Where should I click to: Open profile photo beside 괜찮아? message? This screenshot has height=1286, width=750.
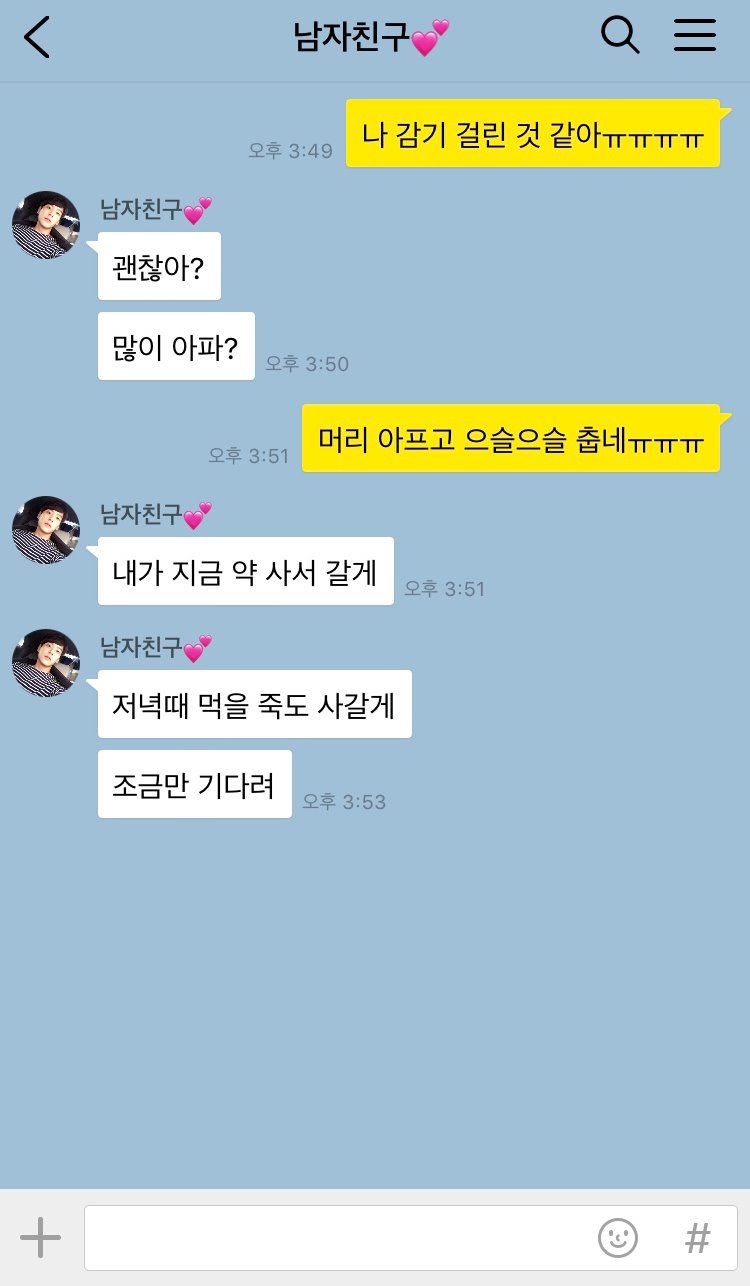(46, 225)
